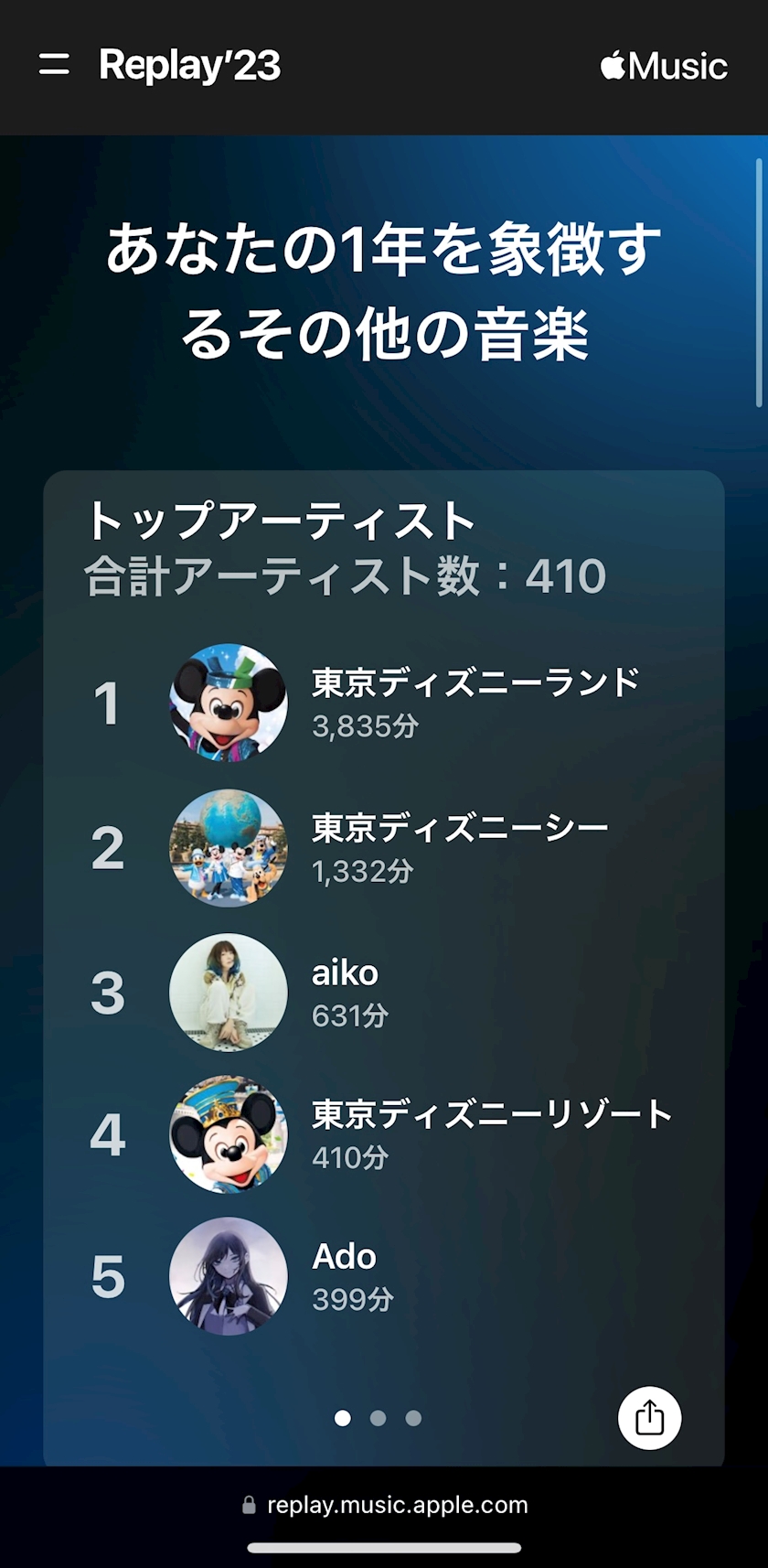Jump to the third page dot
Screen dimensions: 768x1568
413,1418
